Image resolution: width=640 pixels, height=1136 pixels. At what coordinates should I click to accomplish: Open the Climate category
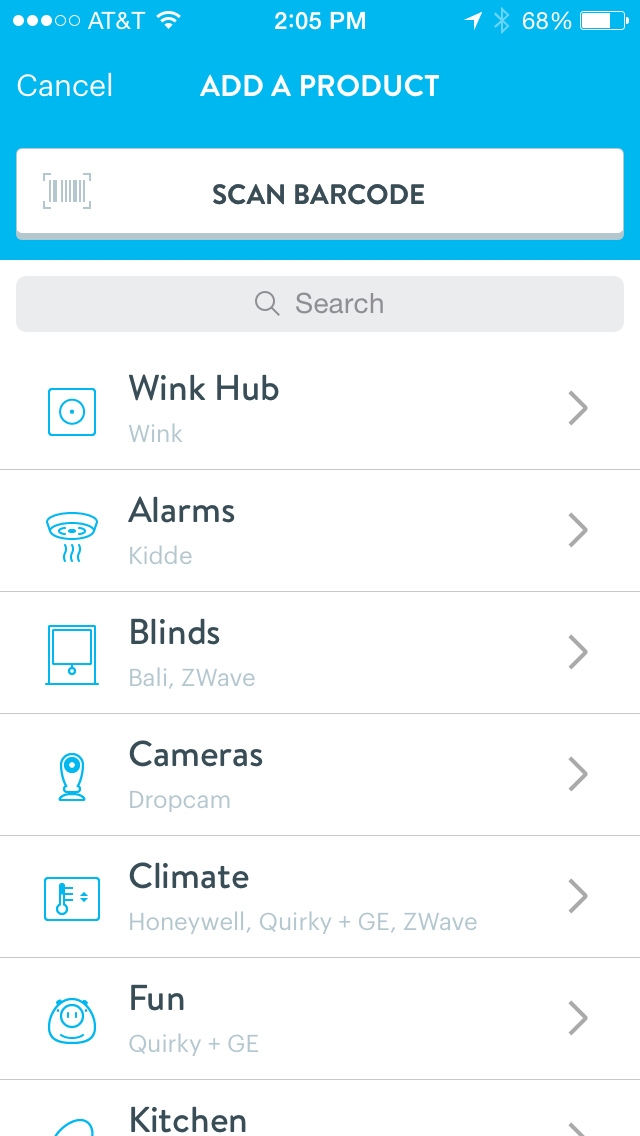point(319,897)
